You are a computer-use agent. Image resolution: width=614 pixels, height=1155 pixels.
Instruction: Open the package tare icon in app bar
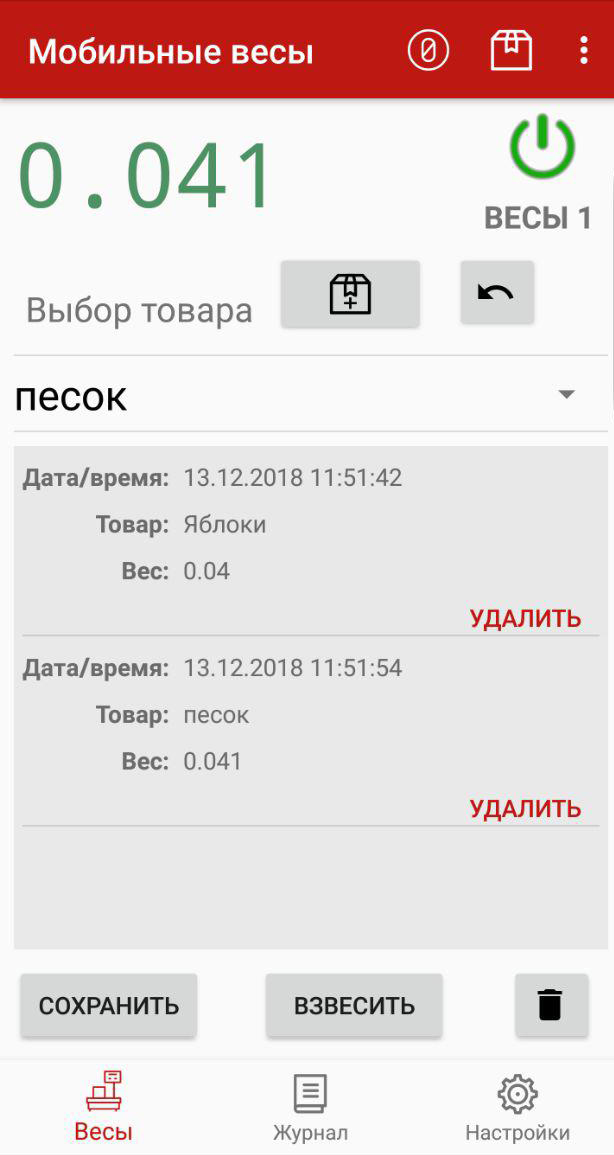click(510, 50)
